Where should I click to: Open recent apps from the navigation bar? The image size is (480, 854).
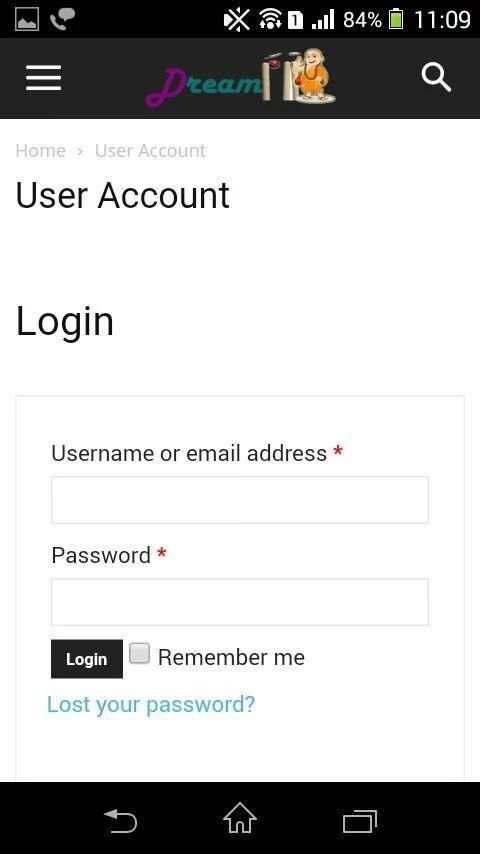coord(360,821)
